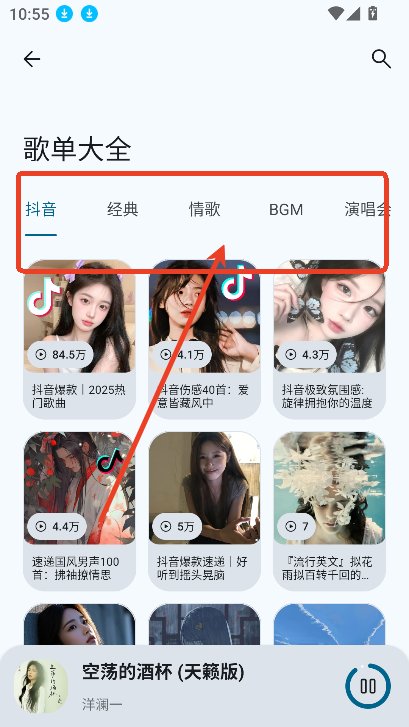
Task: Open playlist 抖音极致氛围感
Action: click(x=329, y=339)
